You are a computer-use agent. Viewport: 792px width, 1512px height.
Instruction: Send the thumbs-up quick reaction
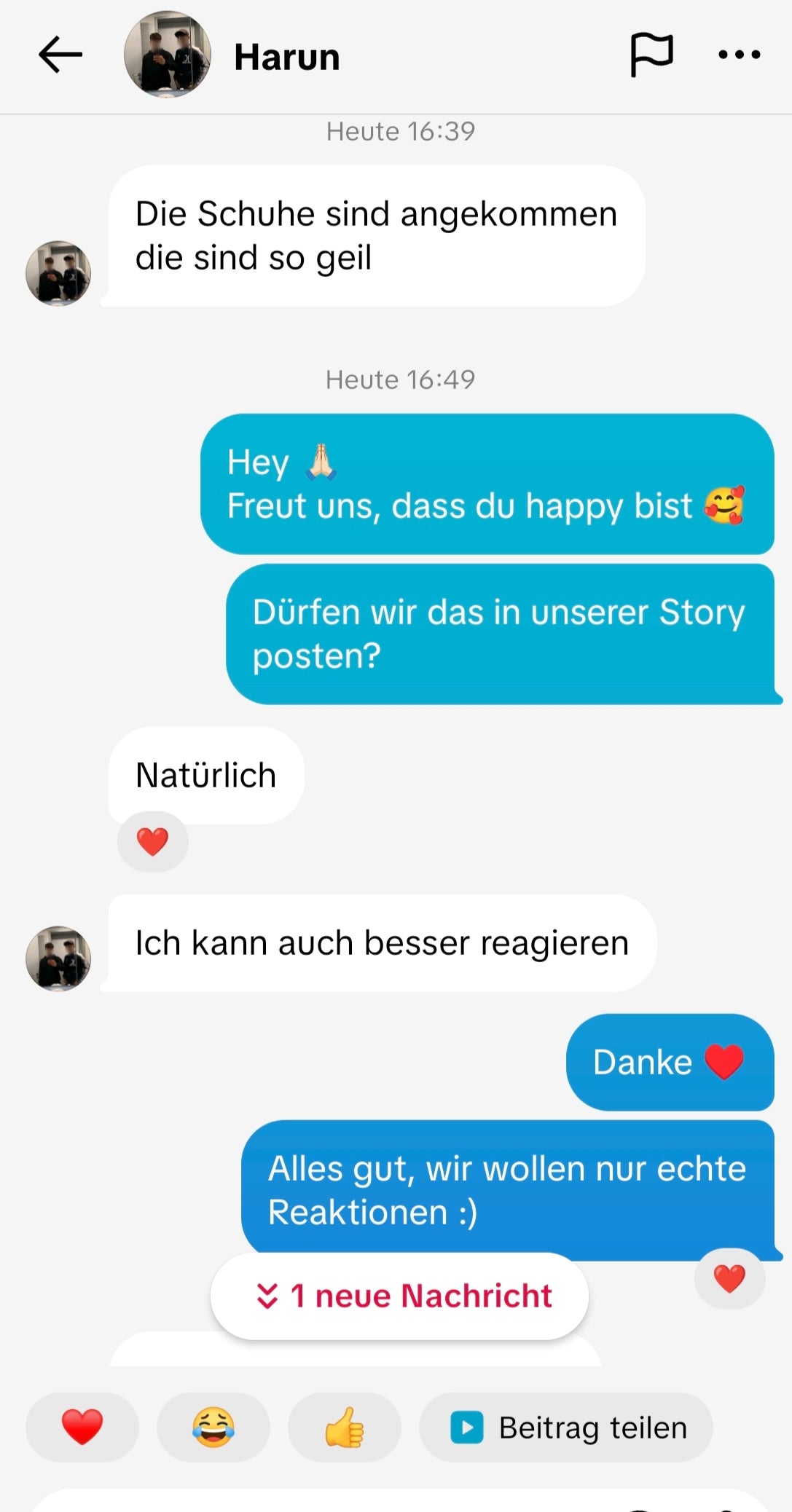pos(345,1427)
